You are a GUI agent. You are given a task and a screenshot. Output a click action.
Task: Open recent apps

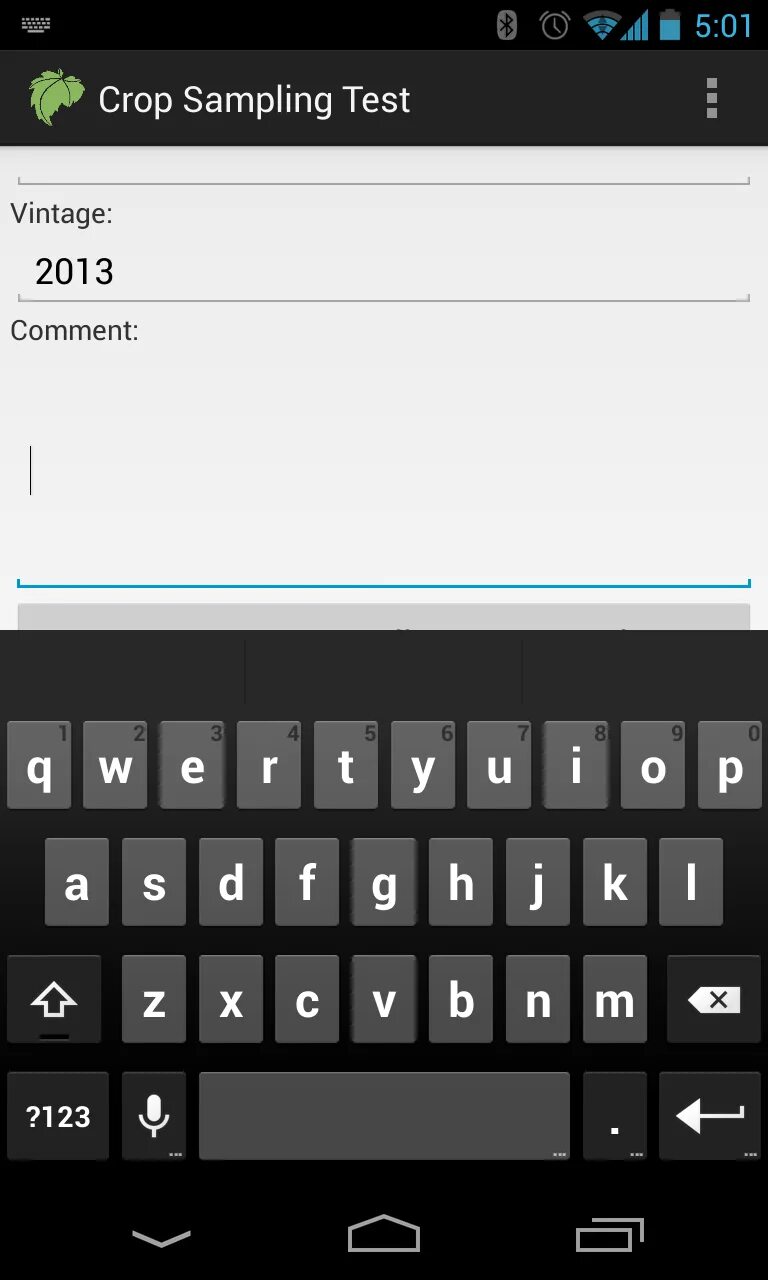coord(610,1236)
